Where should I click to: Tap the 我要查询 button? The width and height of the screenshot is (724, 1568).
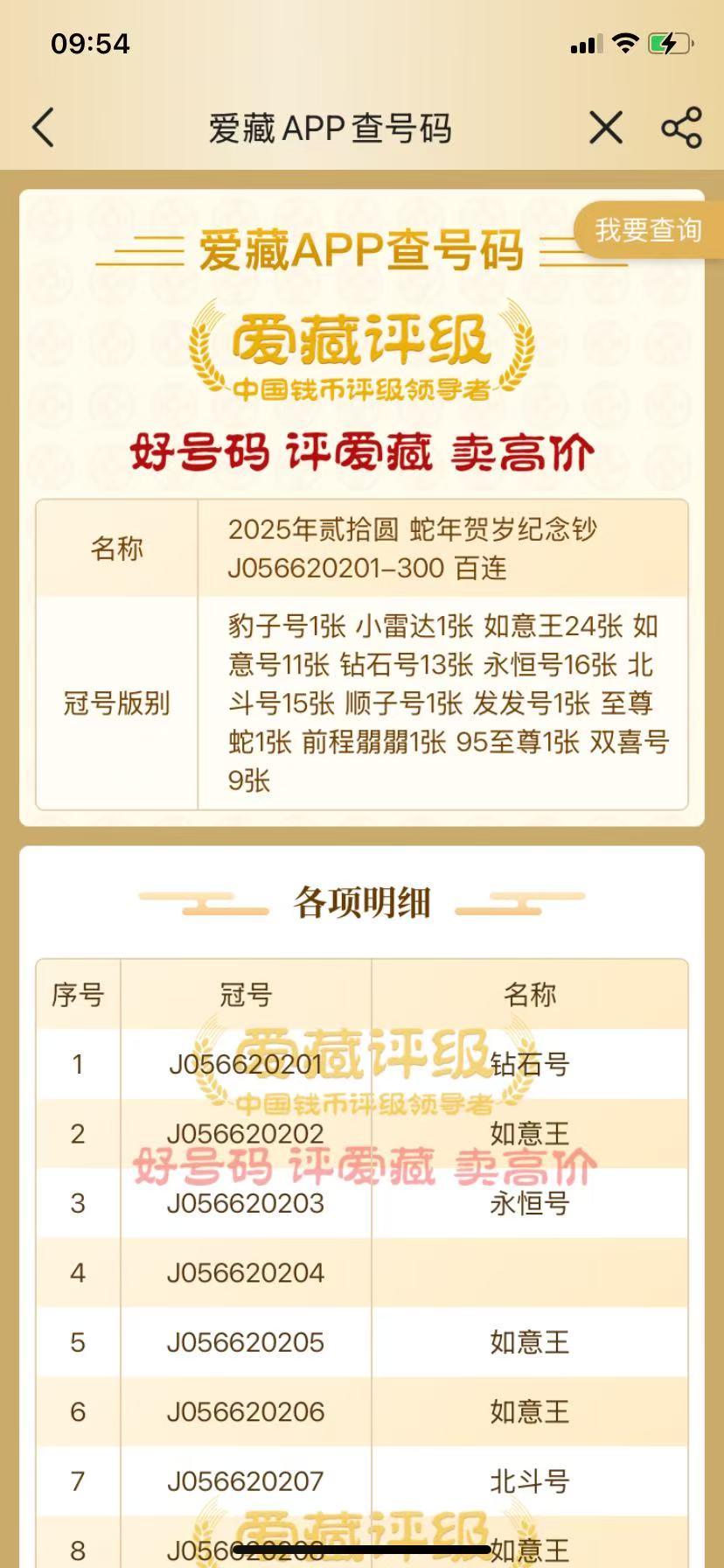(x=648, y=230)
